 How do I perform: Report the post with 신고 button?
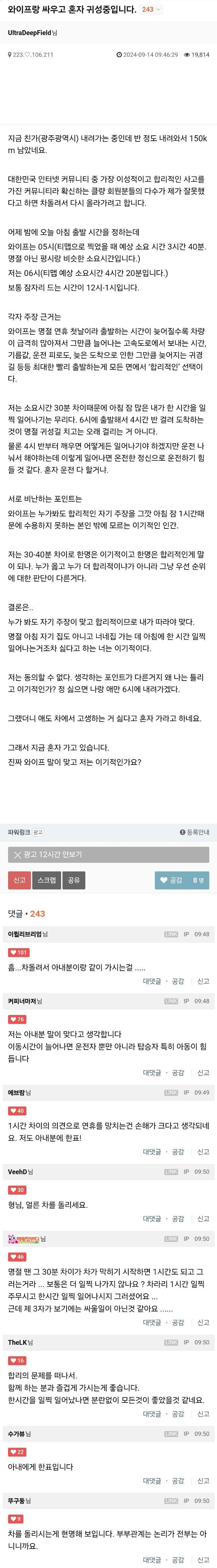tap(19, 880)
